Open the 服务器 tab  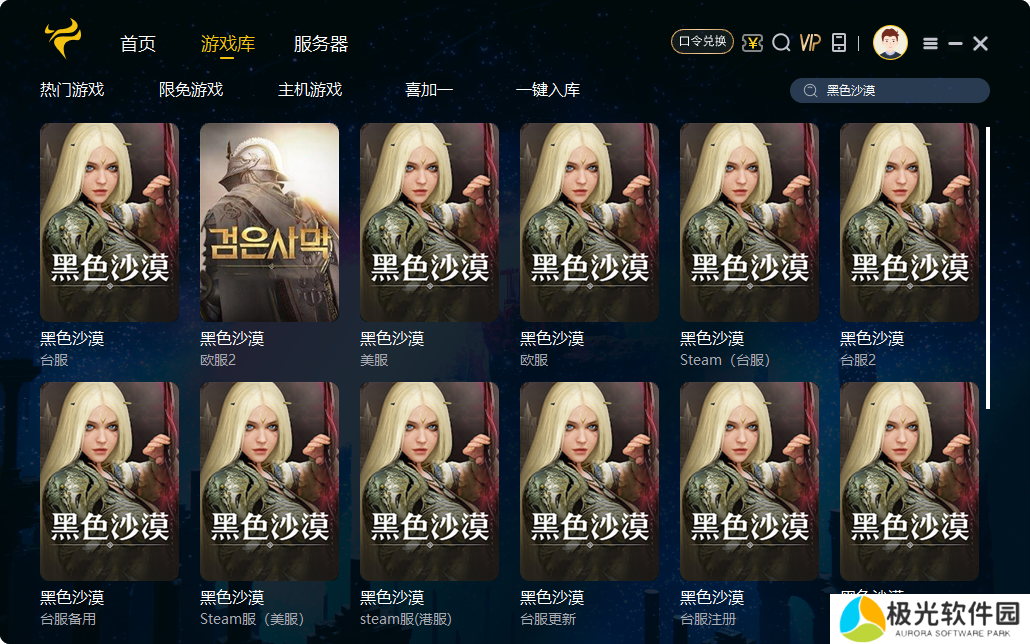[320, 44]
